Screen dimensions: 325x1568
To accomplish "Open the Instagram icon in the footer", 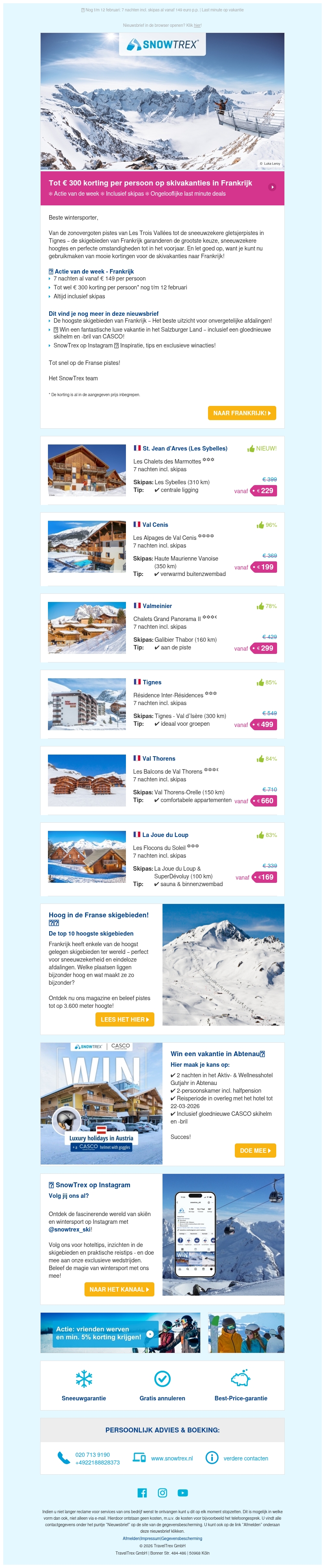I will pyautogui.click(x=162, y=1493).
